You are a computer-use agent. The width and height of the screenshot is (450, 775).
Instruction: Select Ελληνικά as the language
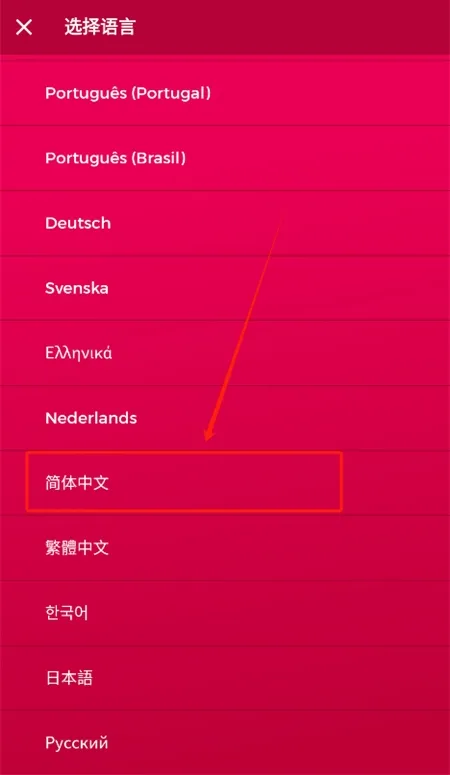pos(225,353)
